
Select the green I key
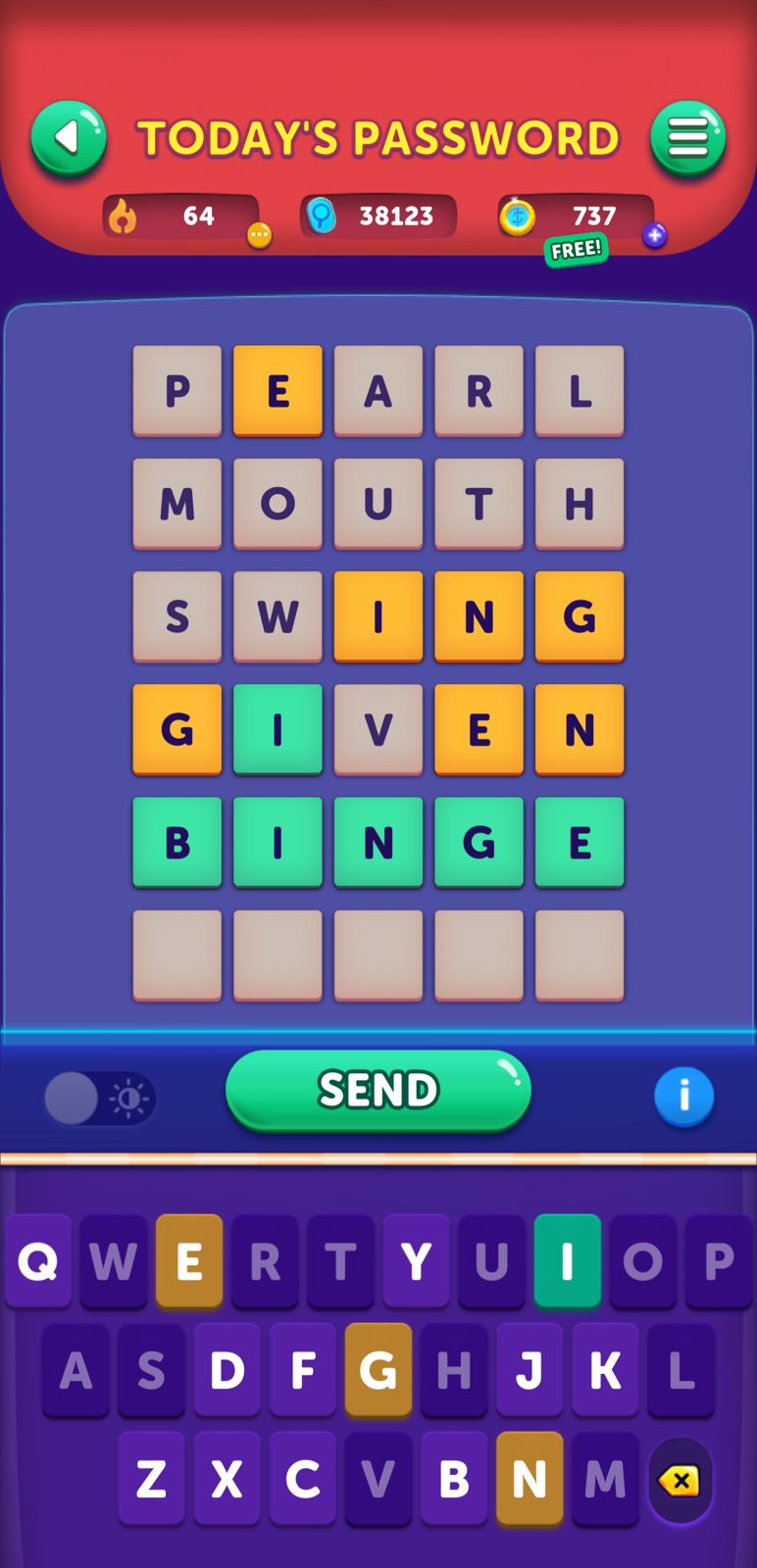coord(567,1261)
